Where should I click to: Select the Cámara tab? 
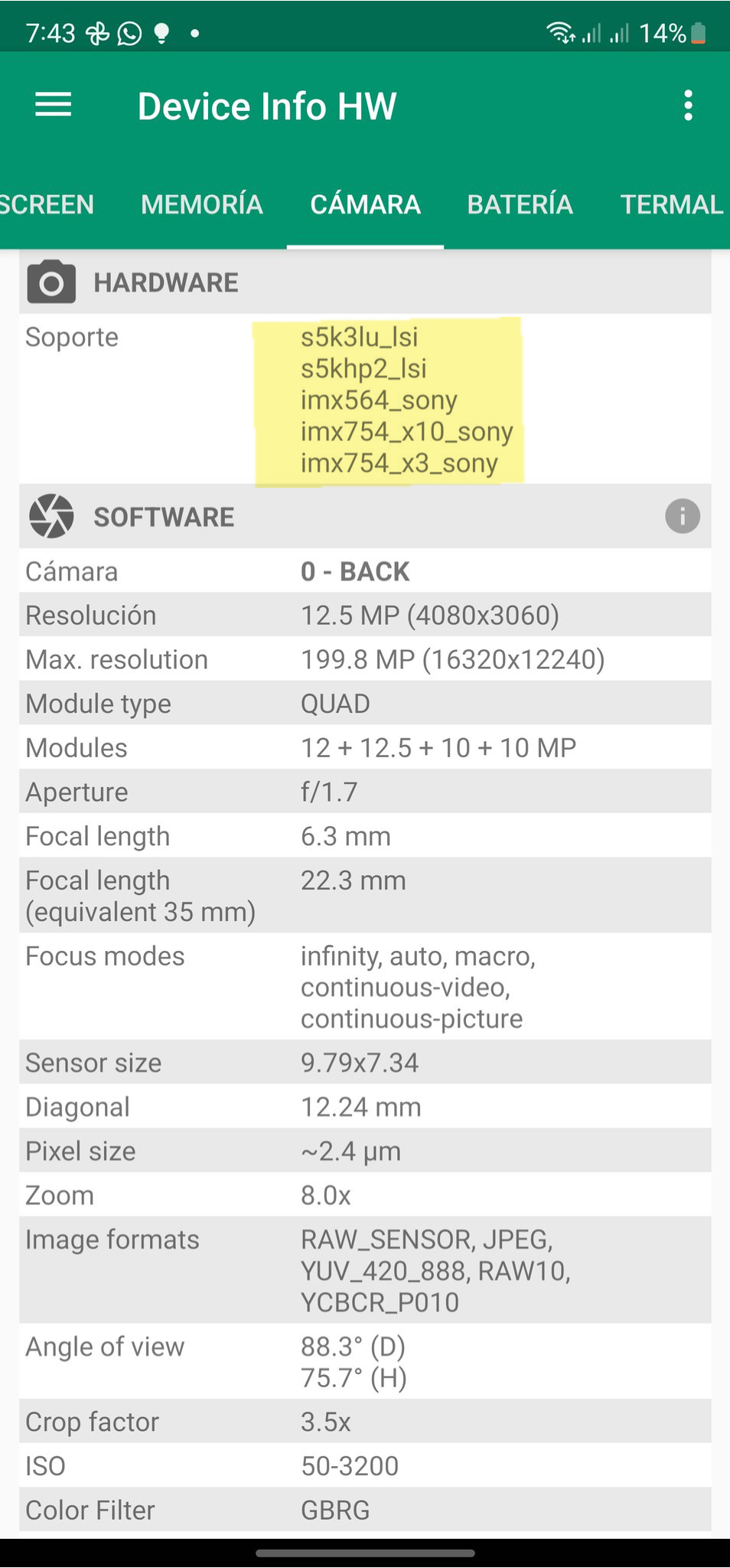[365, 204]
